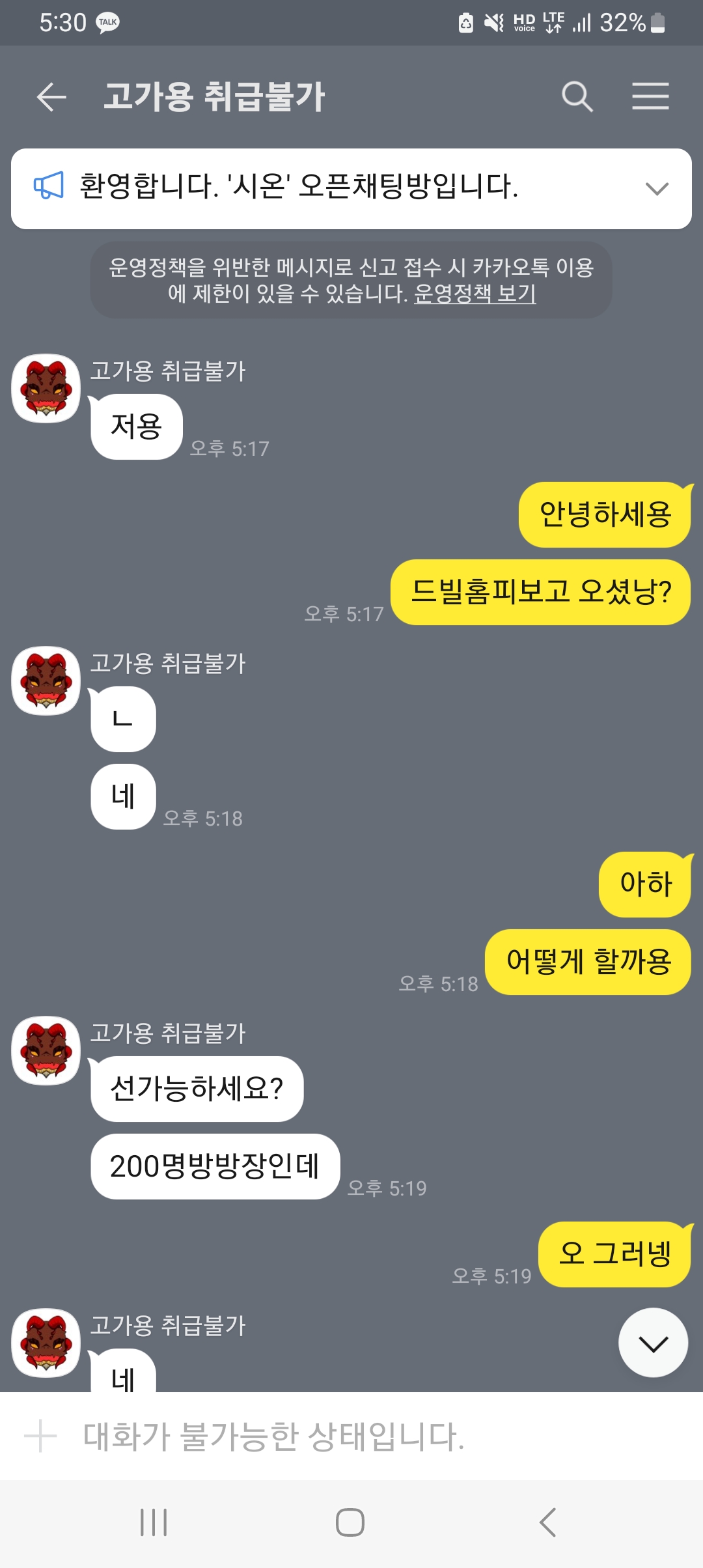
Task: Open sender's profile picture next to '저용'
Action: 46,389
